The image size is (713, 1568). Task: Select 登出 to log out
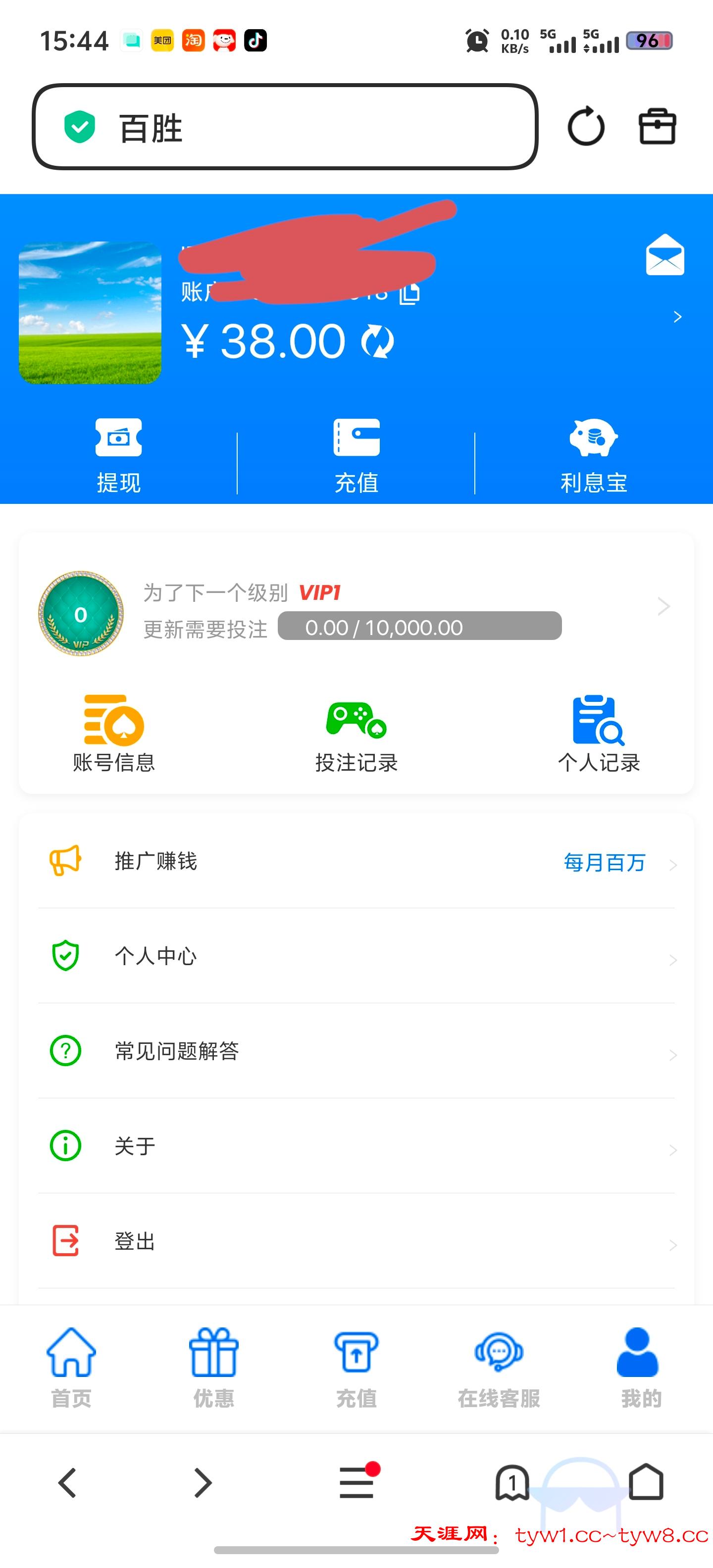click(356, 1241)
